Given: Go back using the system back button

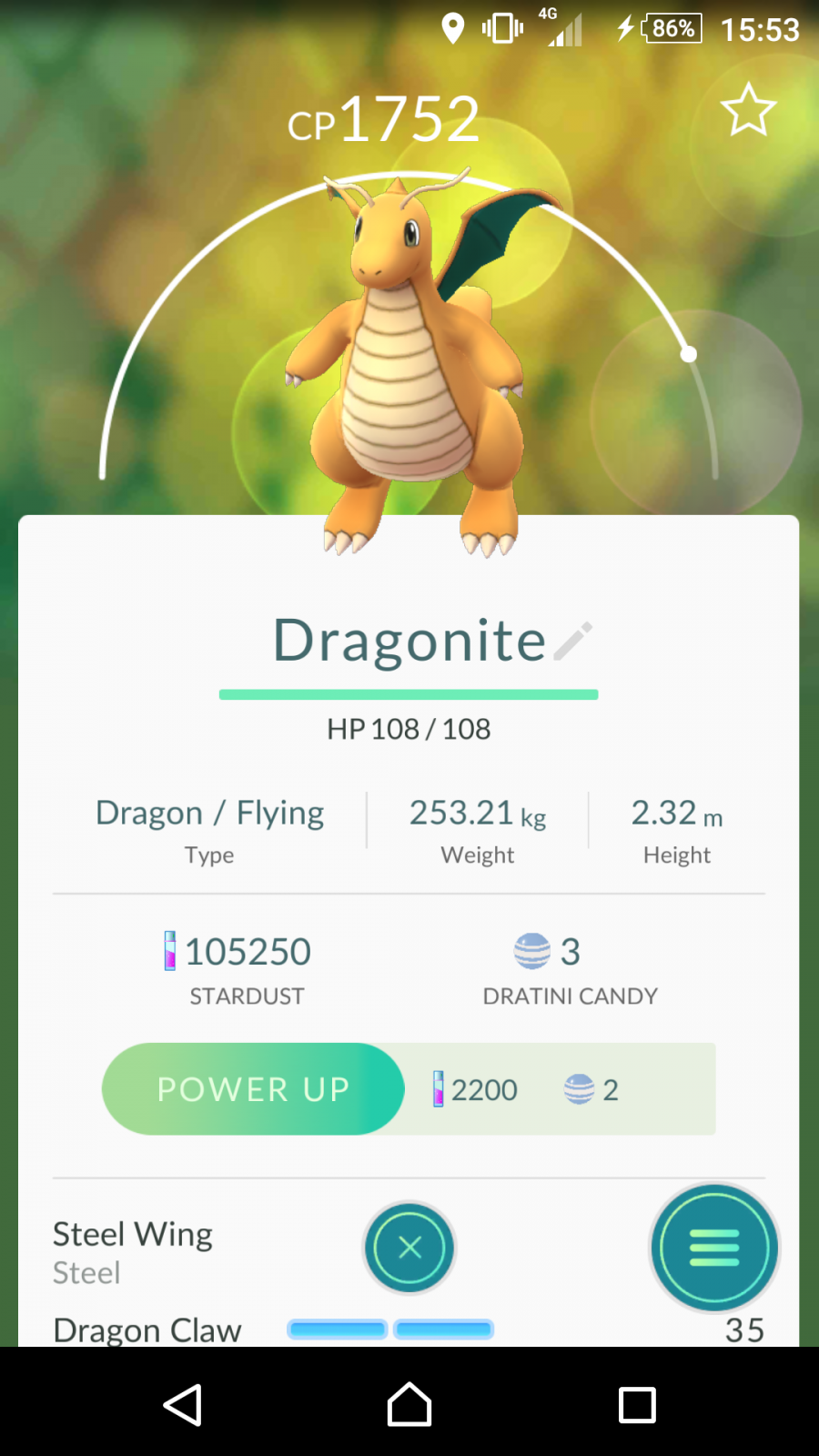Looking at the screenshot, I should [x=182, y=1405].
